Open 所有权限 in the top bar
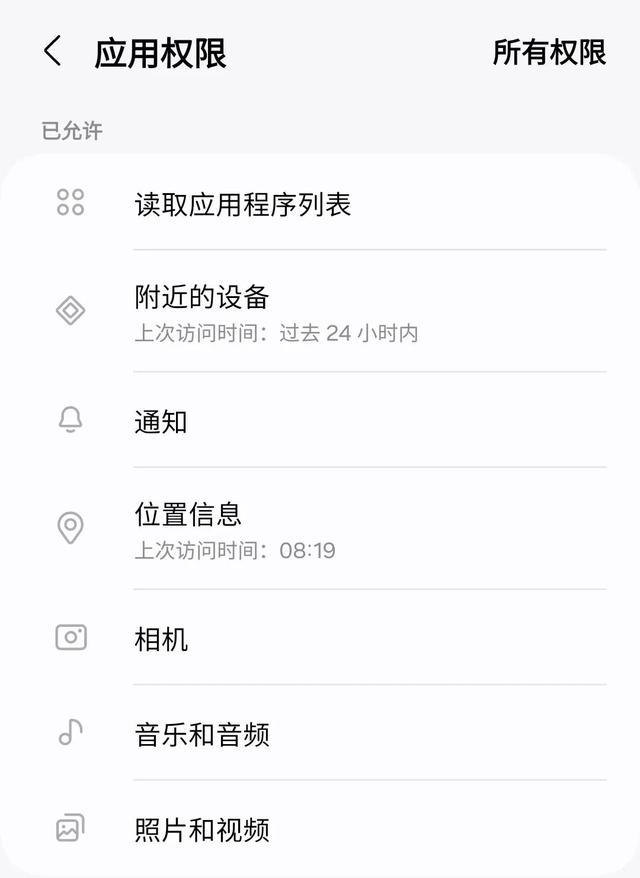Screen dimensions: 640x878 [549, 52]
